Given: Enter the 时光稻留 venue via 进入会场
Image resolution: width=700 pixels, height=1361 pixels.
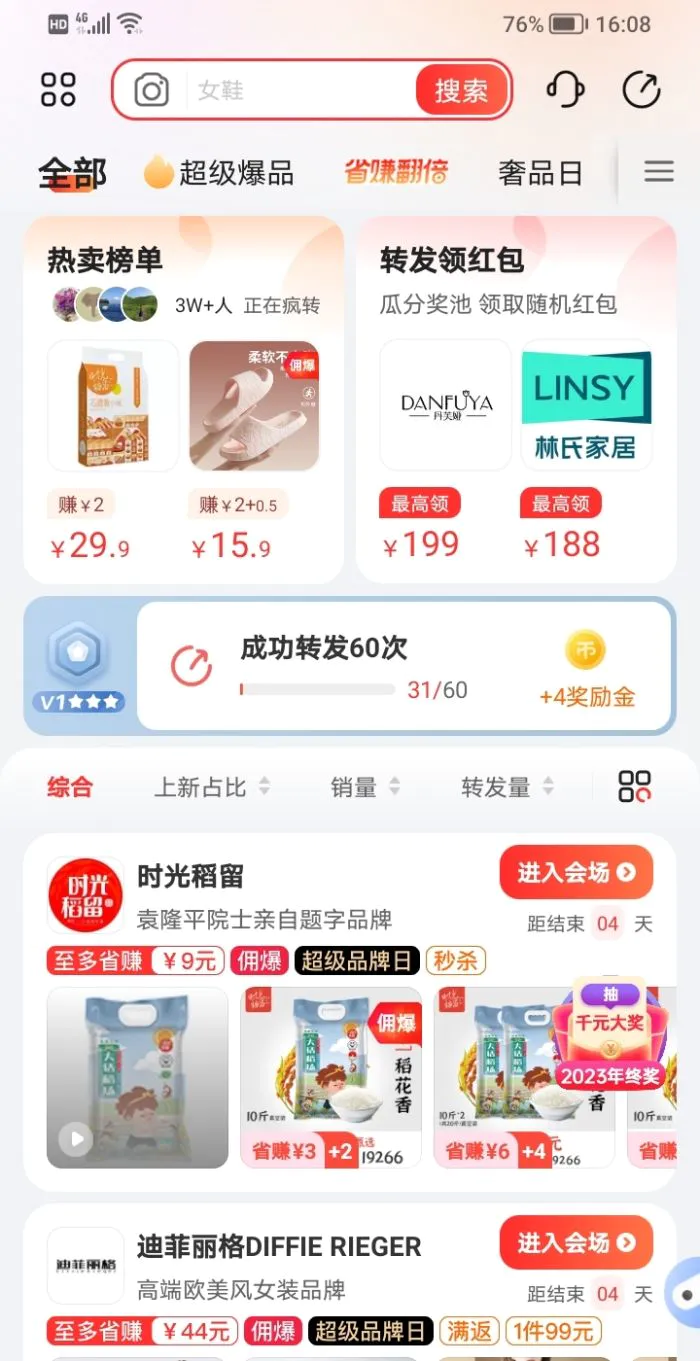Looking at the screenshot, I should point(576,873).
